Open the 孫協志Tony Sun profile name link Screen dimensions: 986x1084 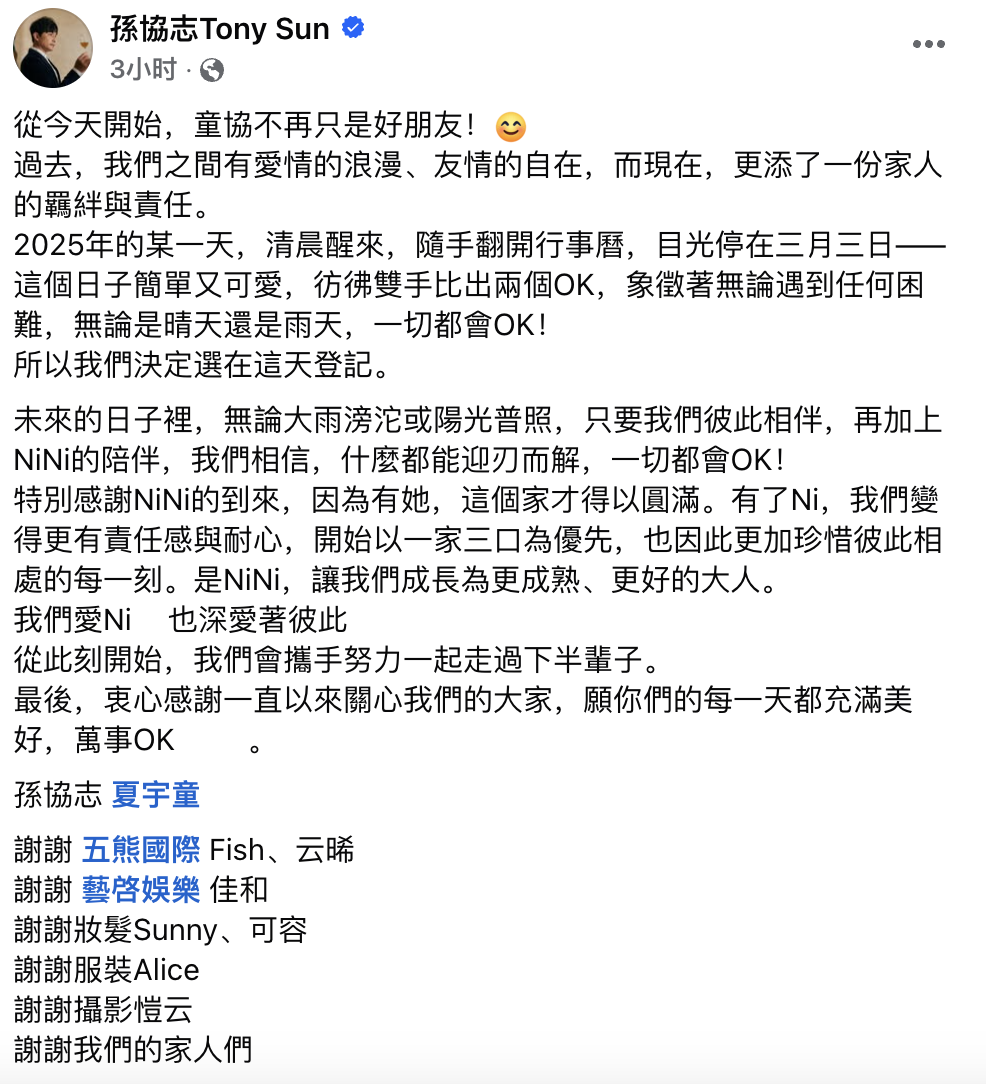click(220, 29)
